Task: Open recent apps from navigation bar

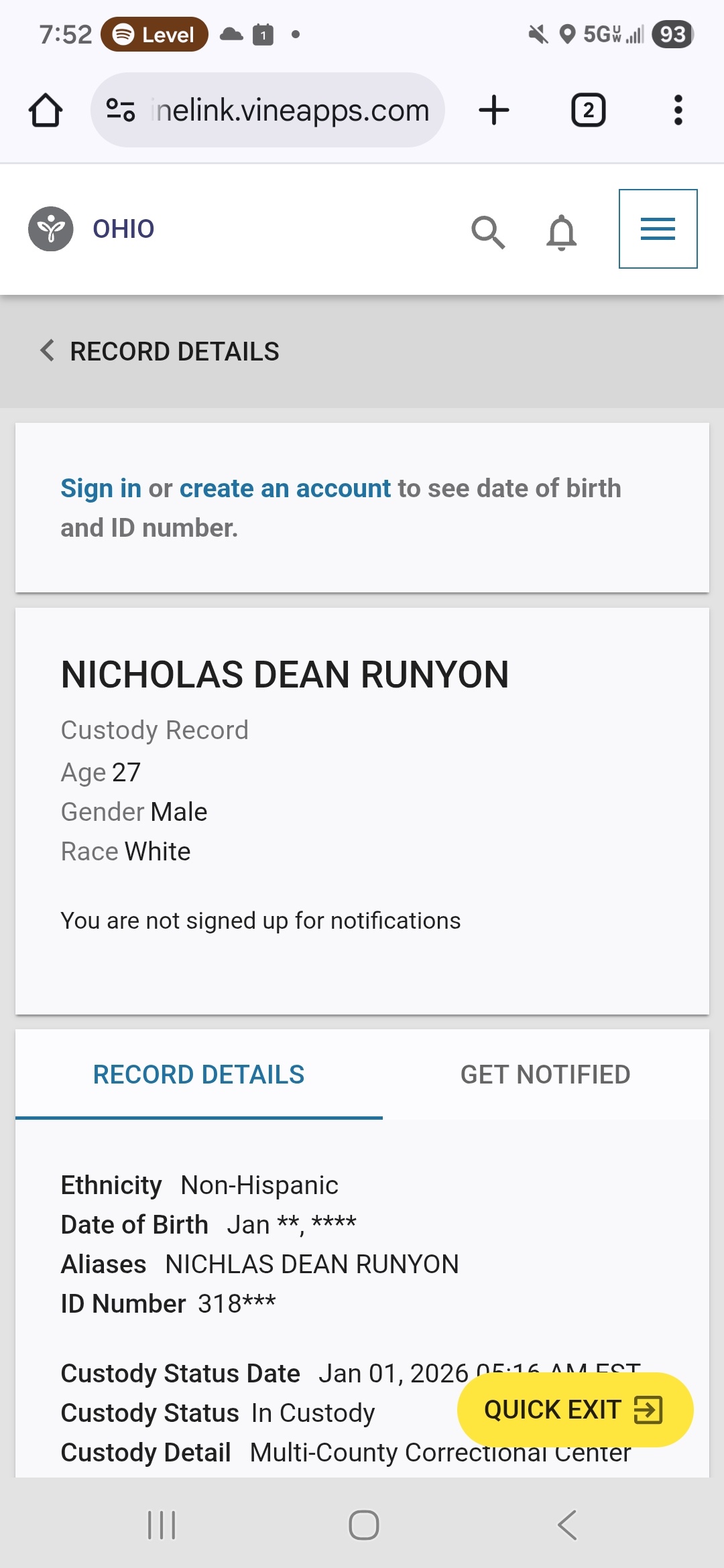Action: (x=162, y=1525)
